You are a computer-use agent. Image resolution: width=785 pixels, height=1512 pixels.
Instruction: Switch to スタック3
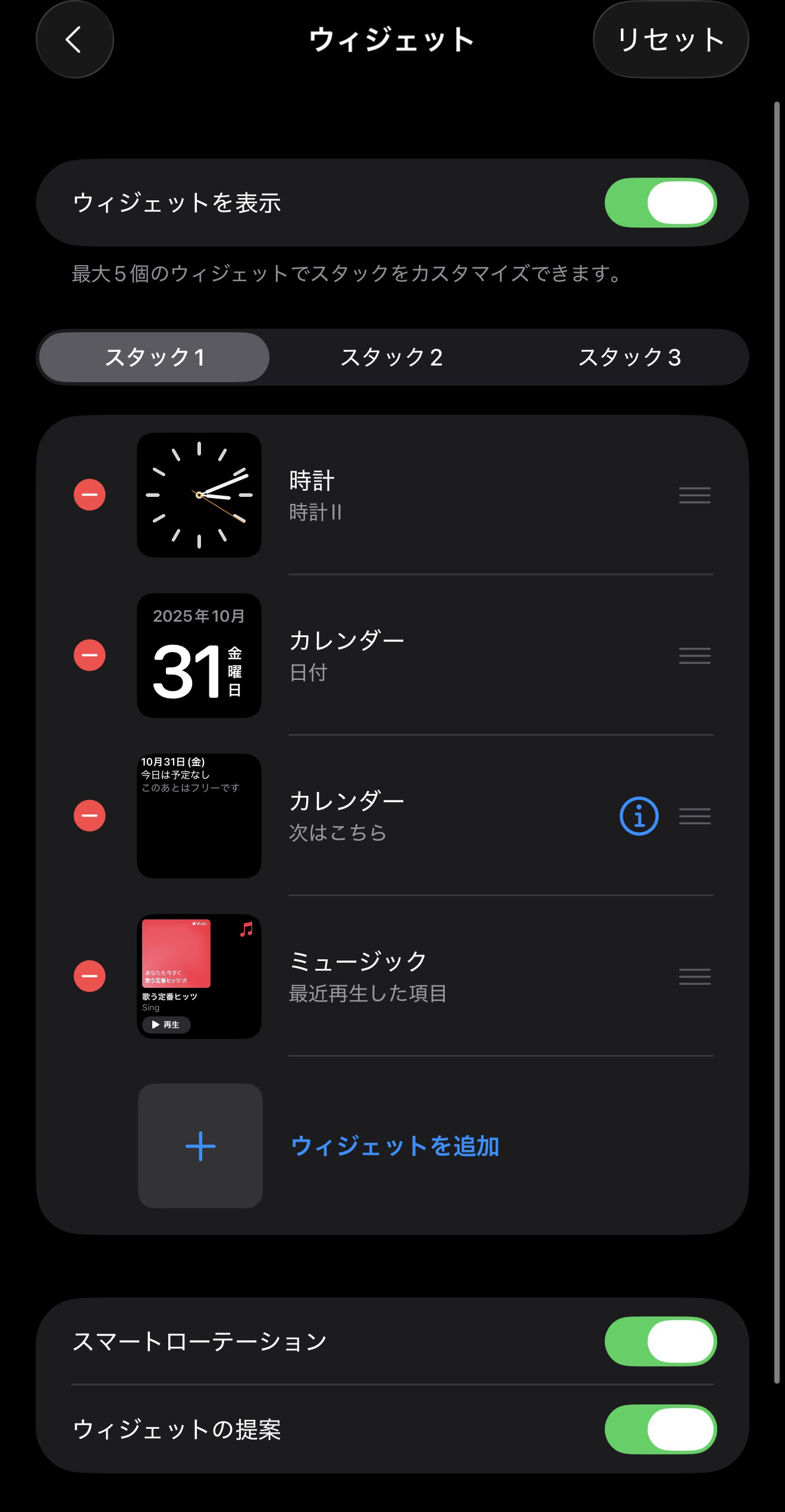click(629, 357)
